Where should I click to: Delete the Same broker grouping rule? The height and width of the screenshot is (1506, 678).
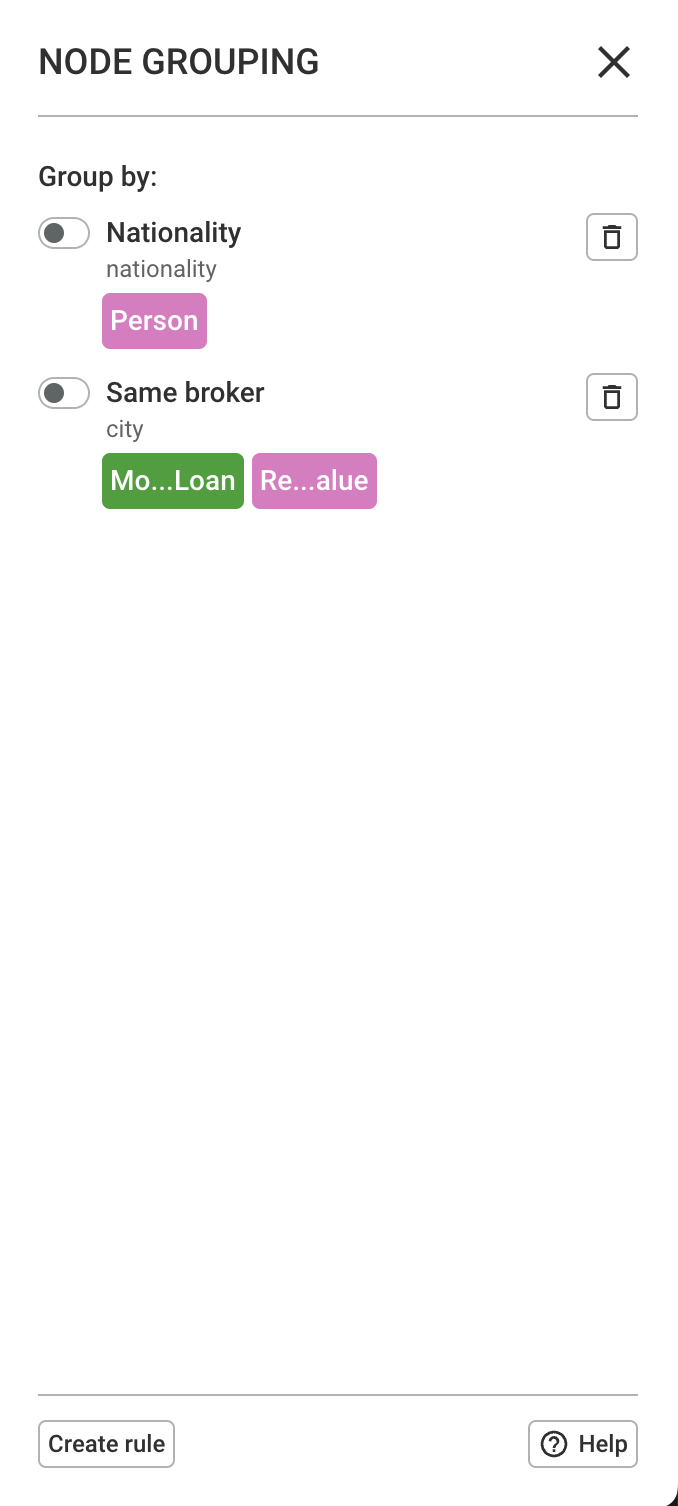(x=611, y=397)
